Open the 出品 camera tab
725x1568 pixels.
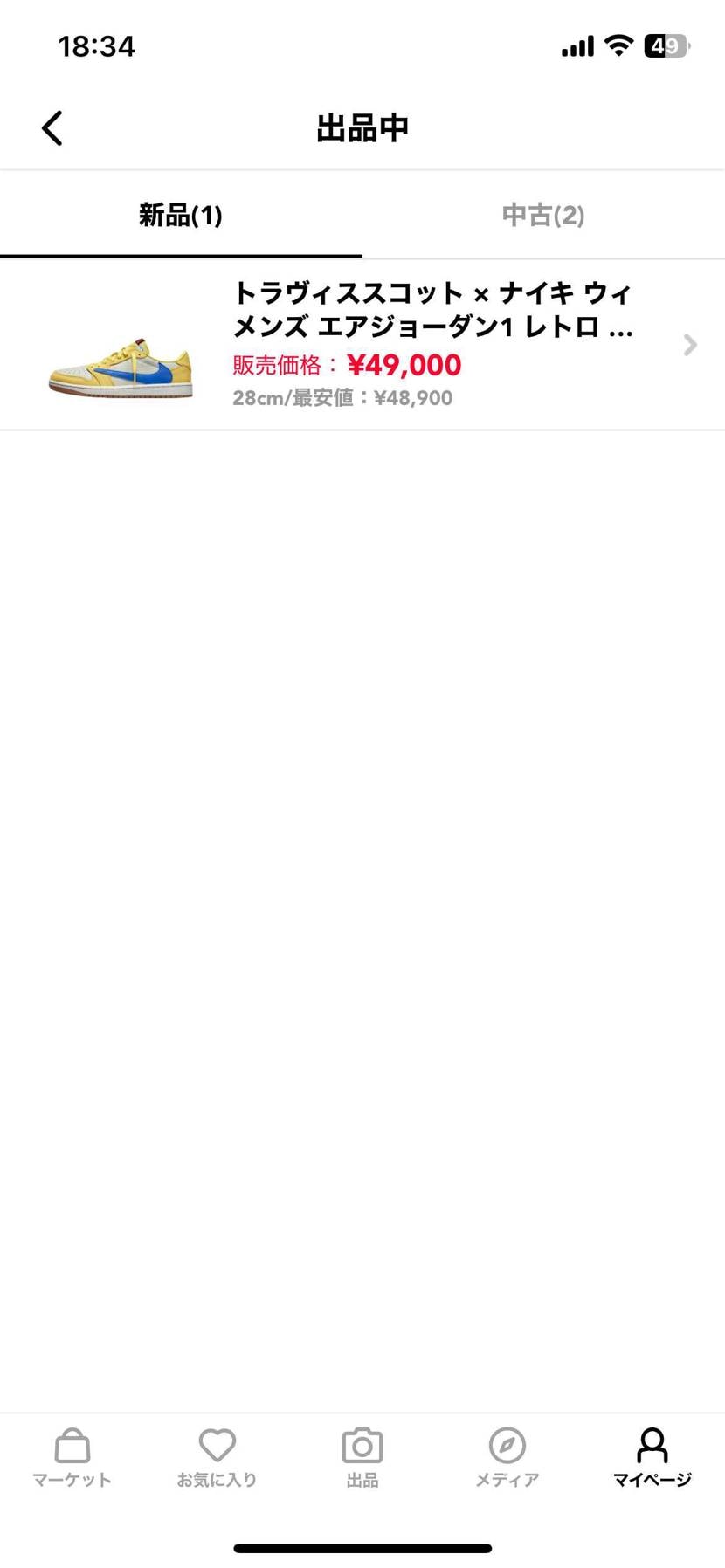(362, 1457)
